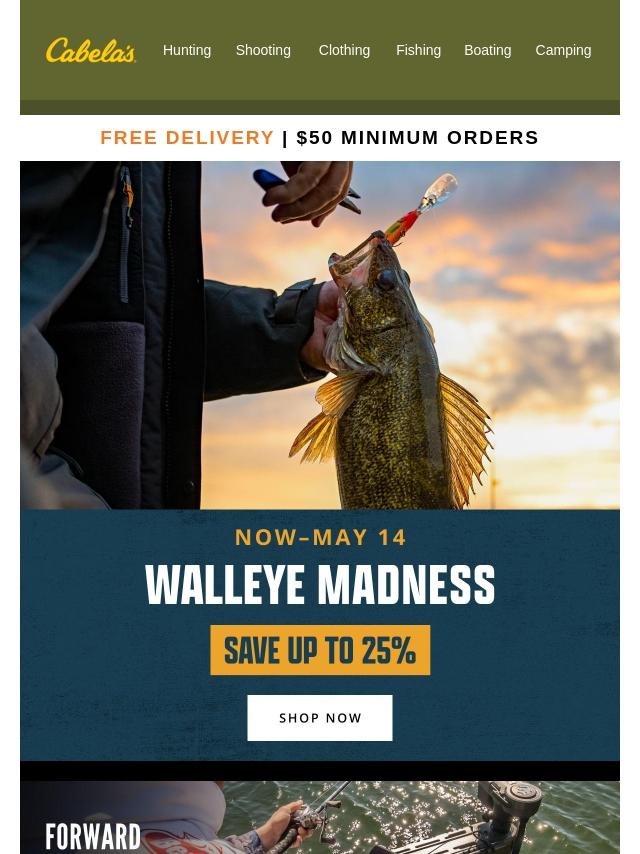
Task: Open the Forward promo image
Action: pos(320,820)
